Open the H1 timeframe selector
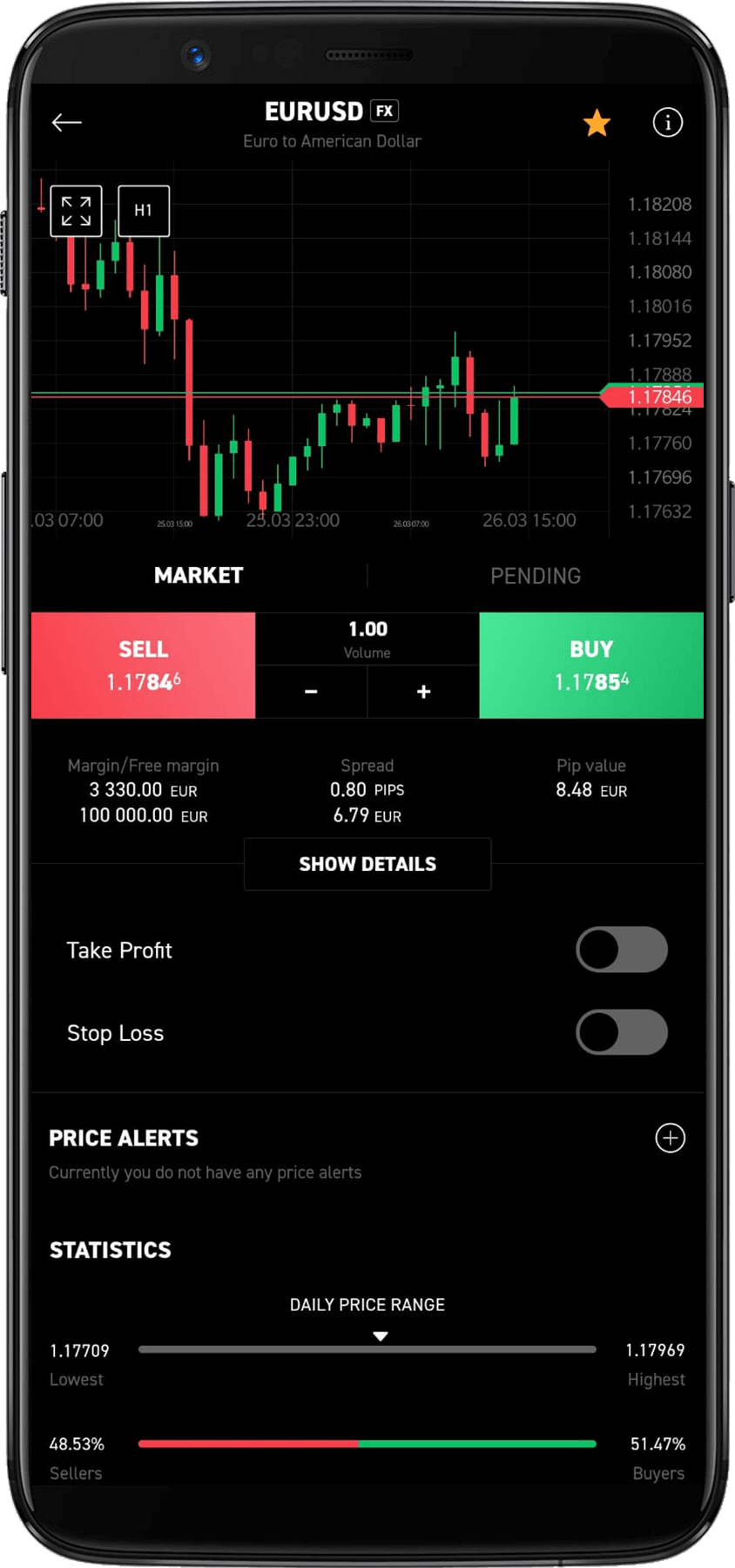 pyautogui.click(x=144, y=209)
